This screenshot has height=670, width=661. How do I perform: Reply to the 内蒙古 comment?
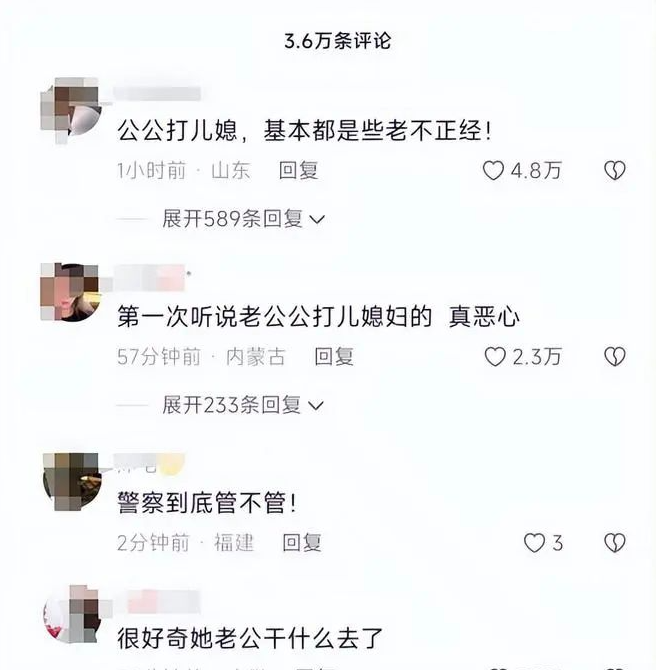[x=334, y=356]
